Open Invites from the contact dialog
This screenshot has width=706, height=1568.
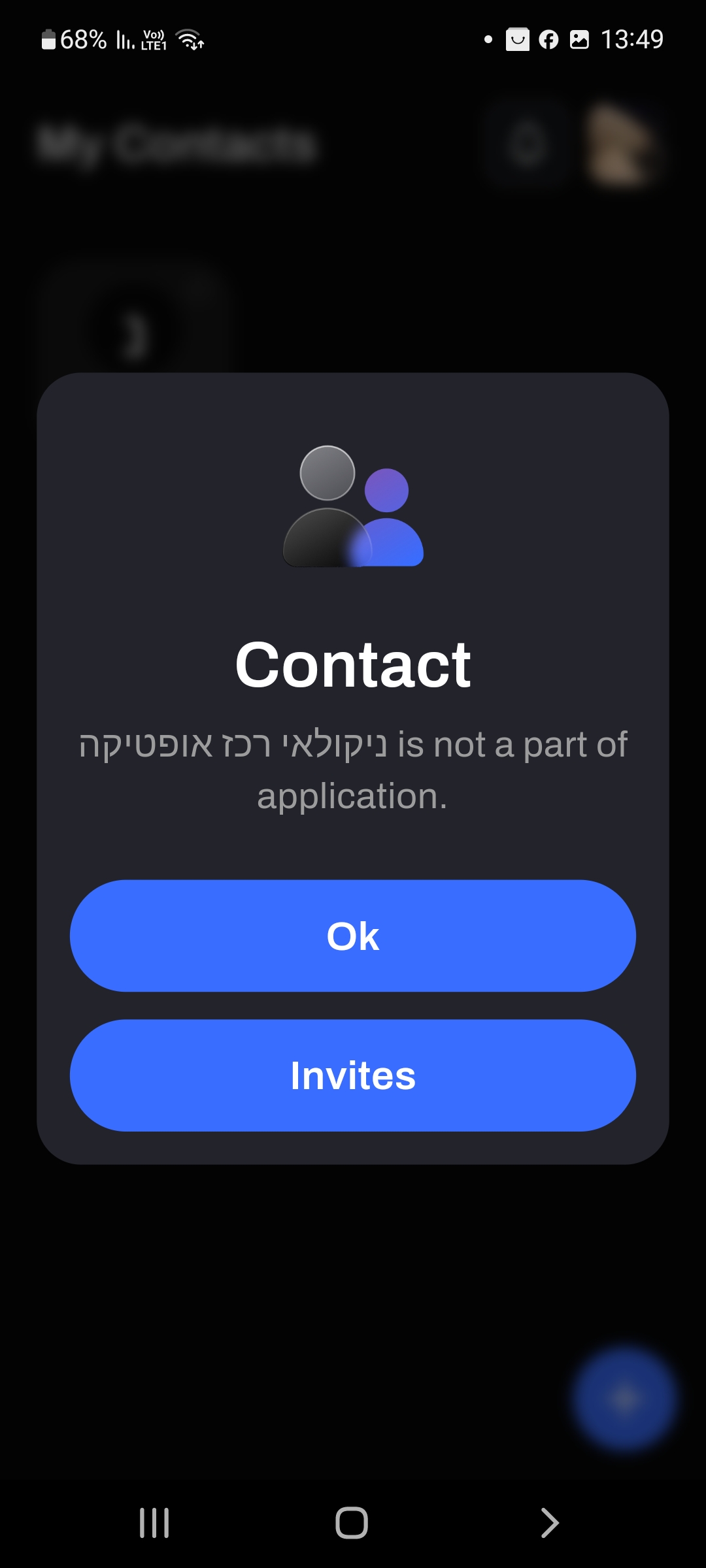tap(353, 1075)
